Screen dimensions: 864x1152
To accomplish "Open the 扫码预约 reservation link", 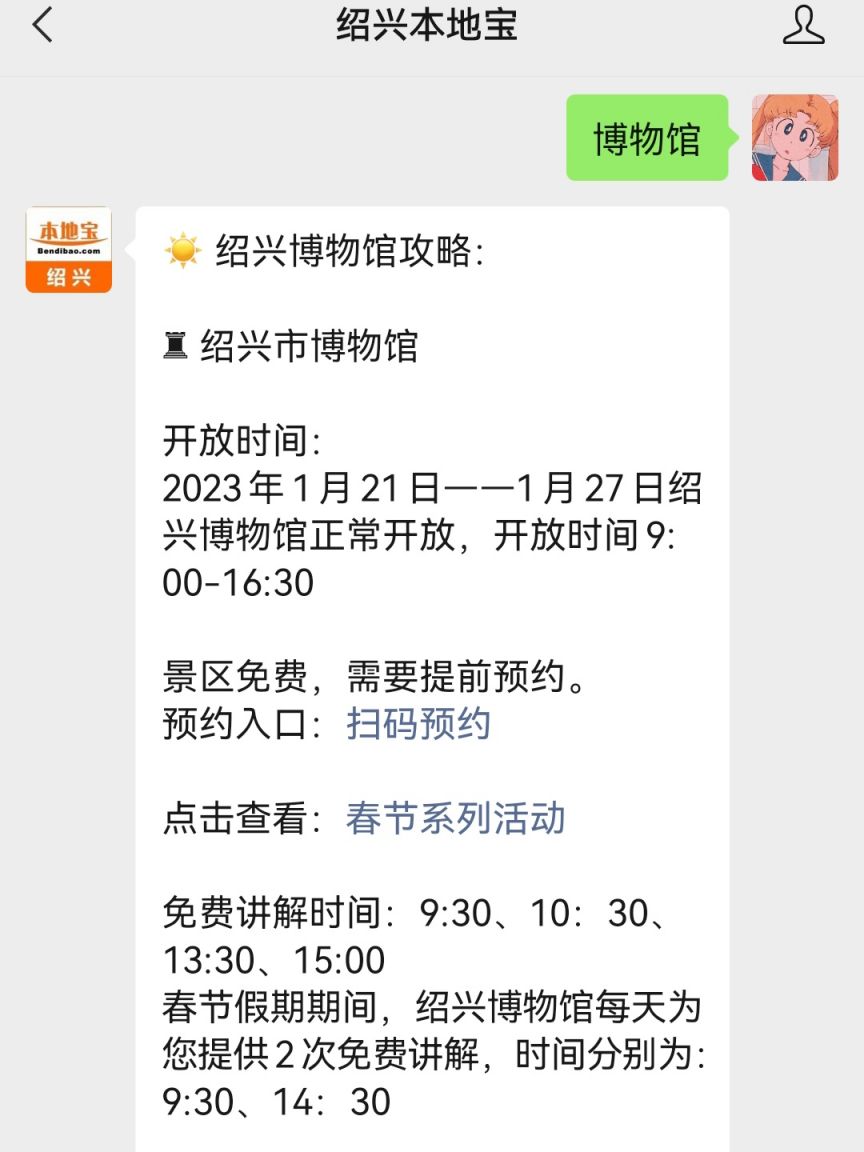I will pos(419,723).
